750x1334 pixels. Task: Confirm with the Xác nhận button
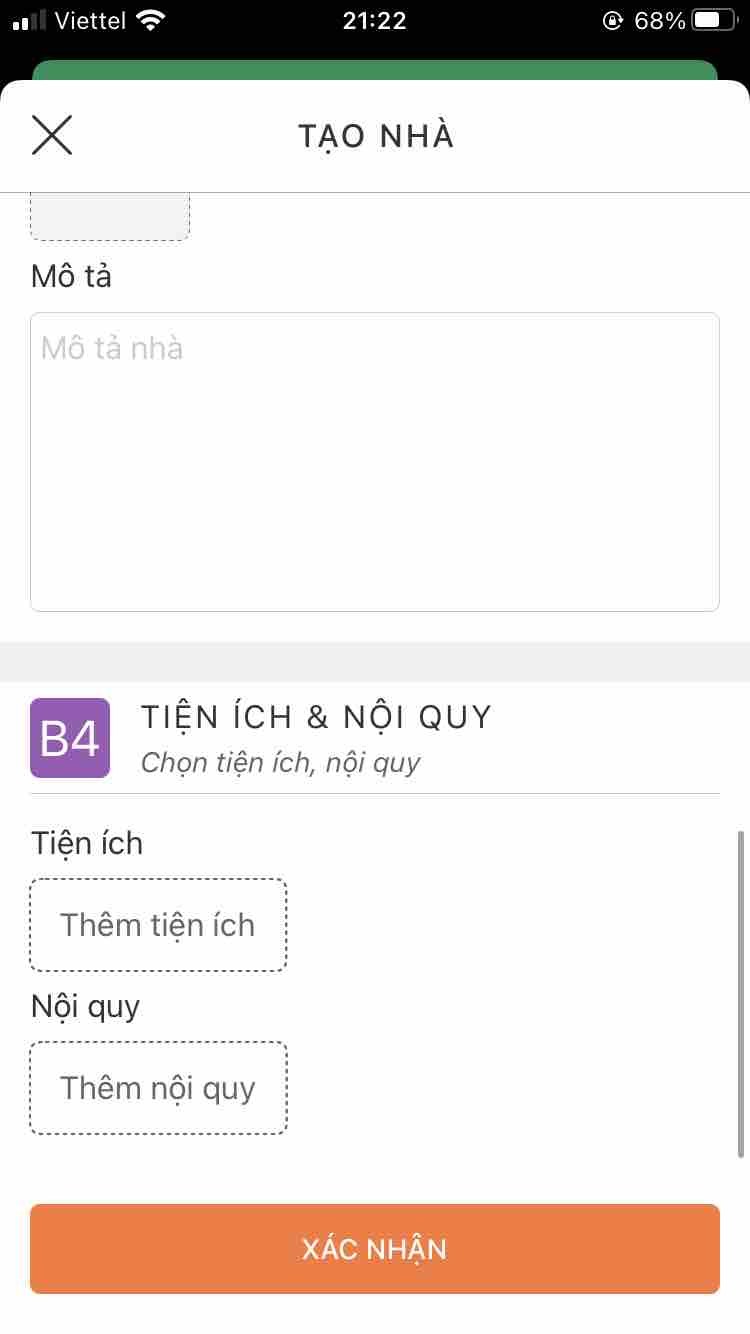[375, 1249]
